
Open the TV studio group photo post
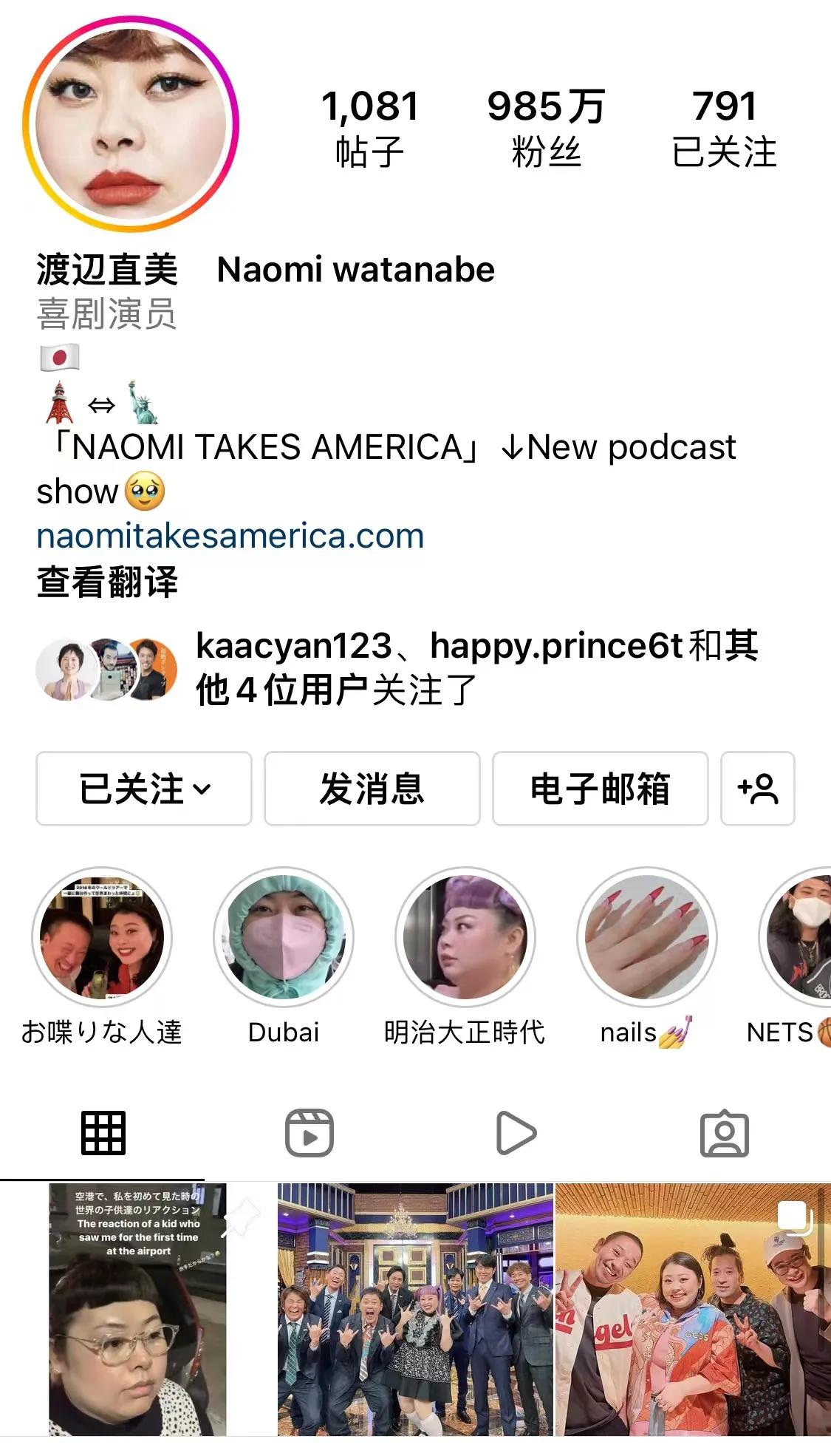[x=415, y=1310]
